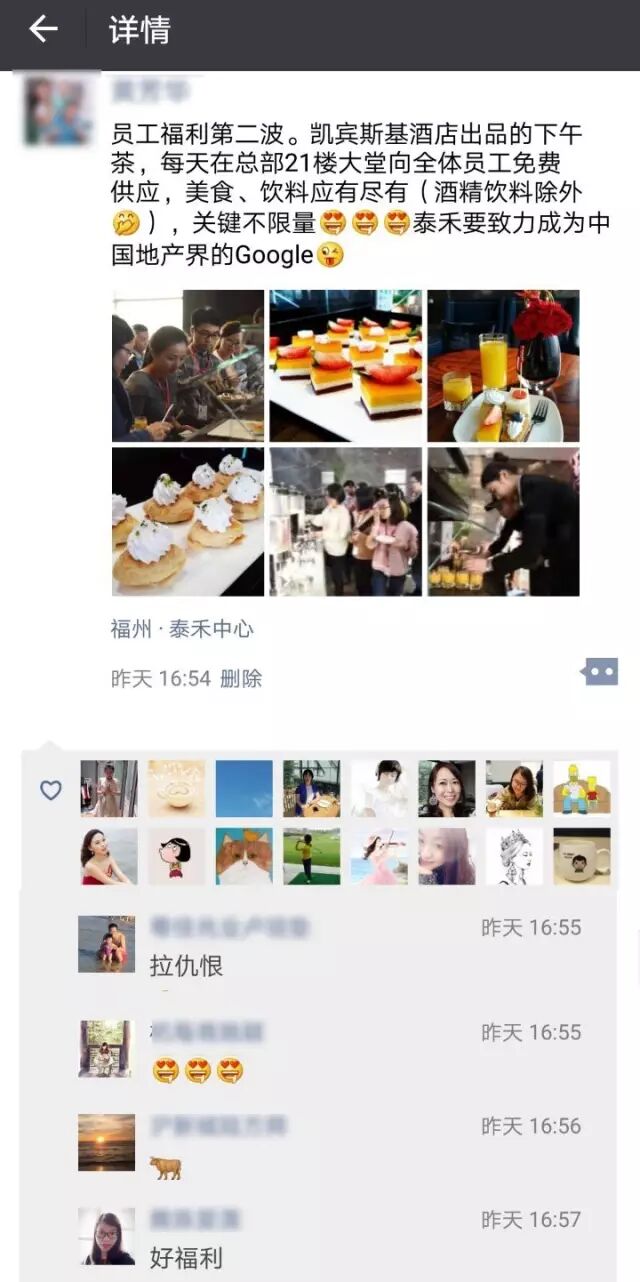The image size is (640, 1282).
Task: Open the mug avatar in the likes
Action: (x=581, y=856)
